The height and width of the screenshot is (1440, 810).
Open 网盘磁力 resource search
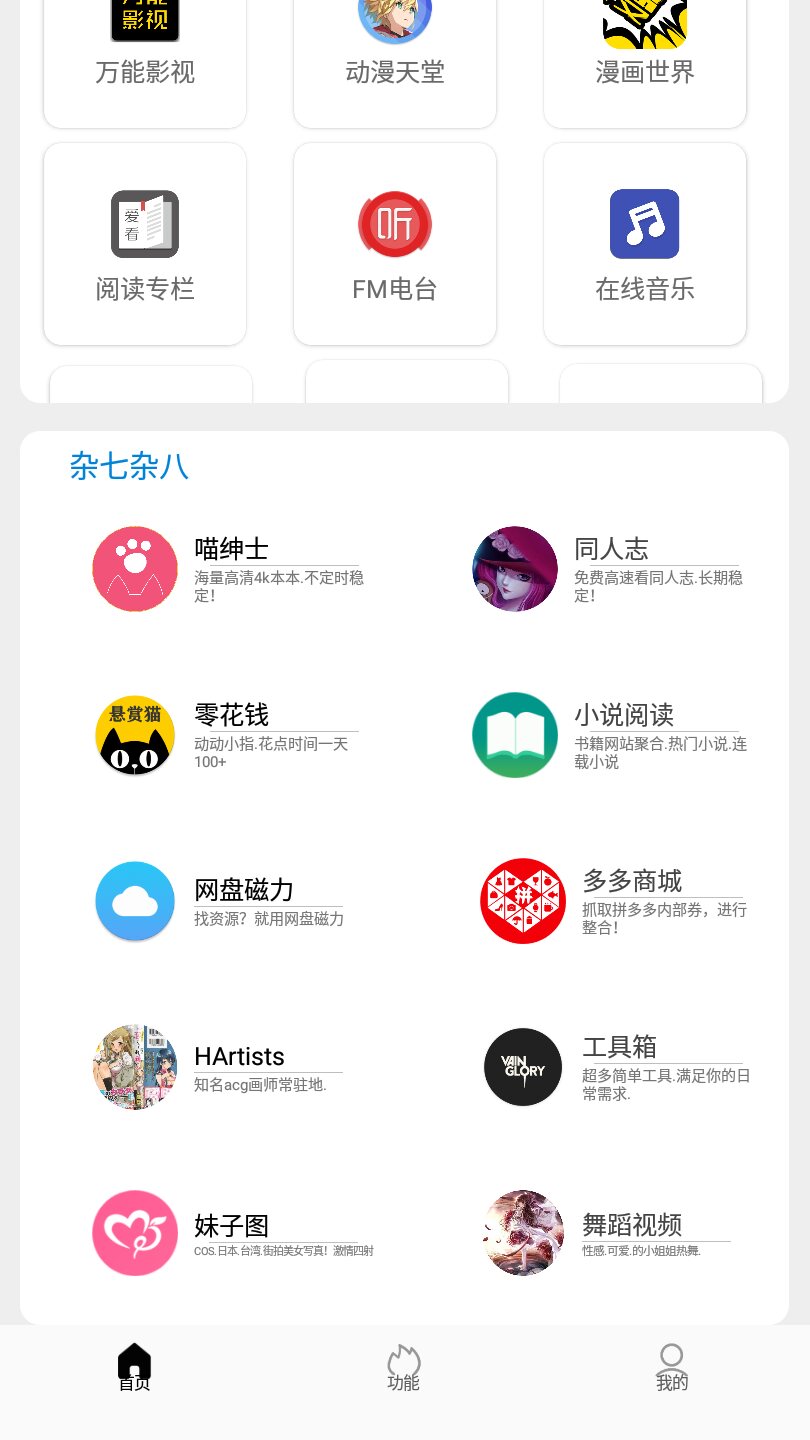(229, 901)
